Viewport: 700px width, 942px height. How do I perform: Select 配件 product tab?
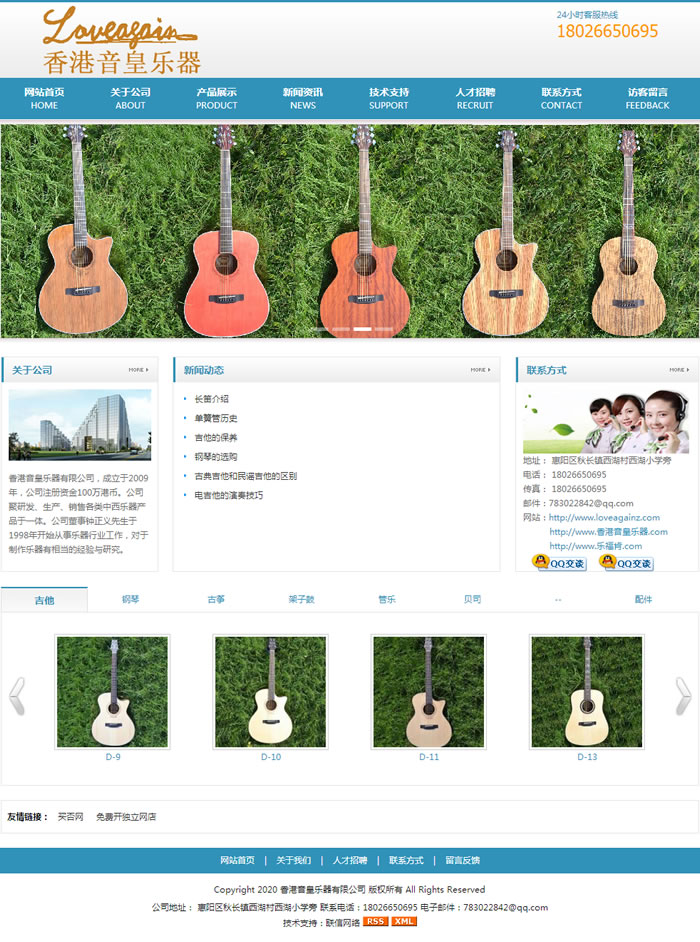(643, 600)
